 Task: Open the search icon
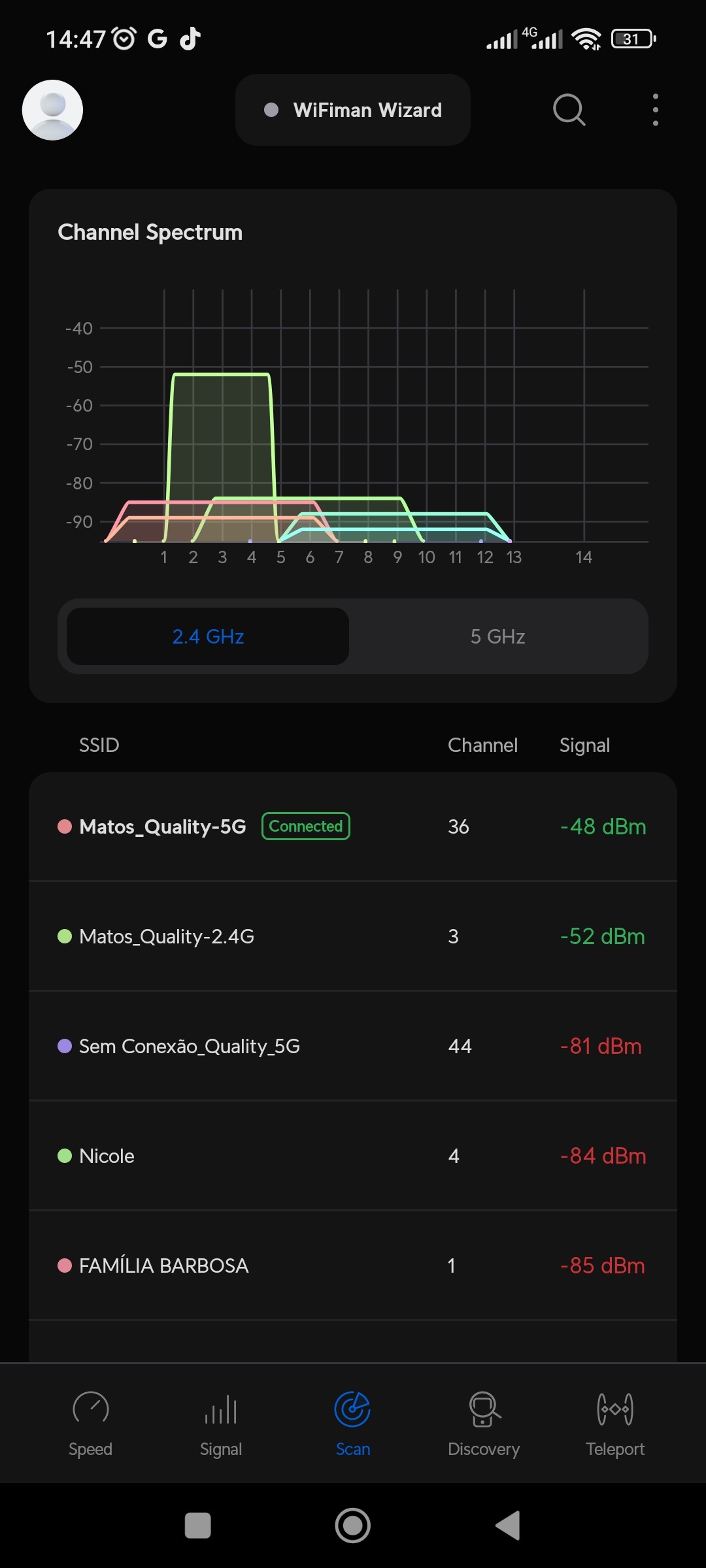(569, 110)
